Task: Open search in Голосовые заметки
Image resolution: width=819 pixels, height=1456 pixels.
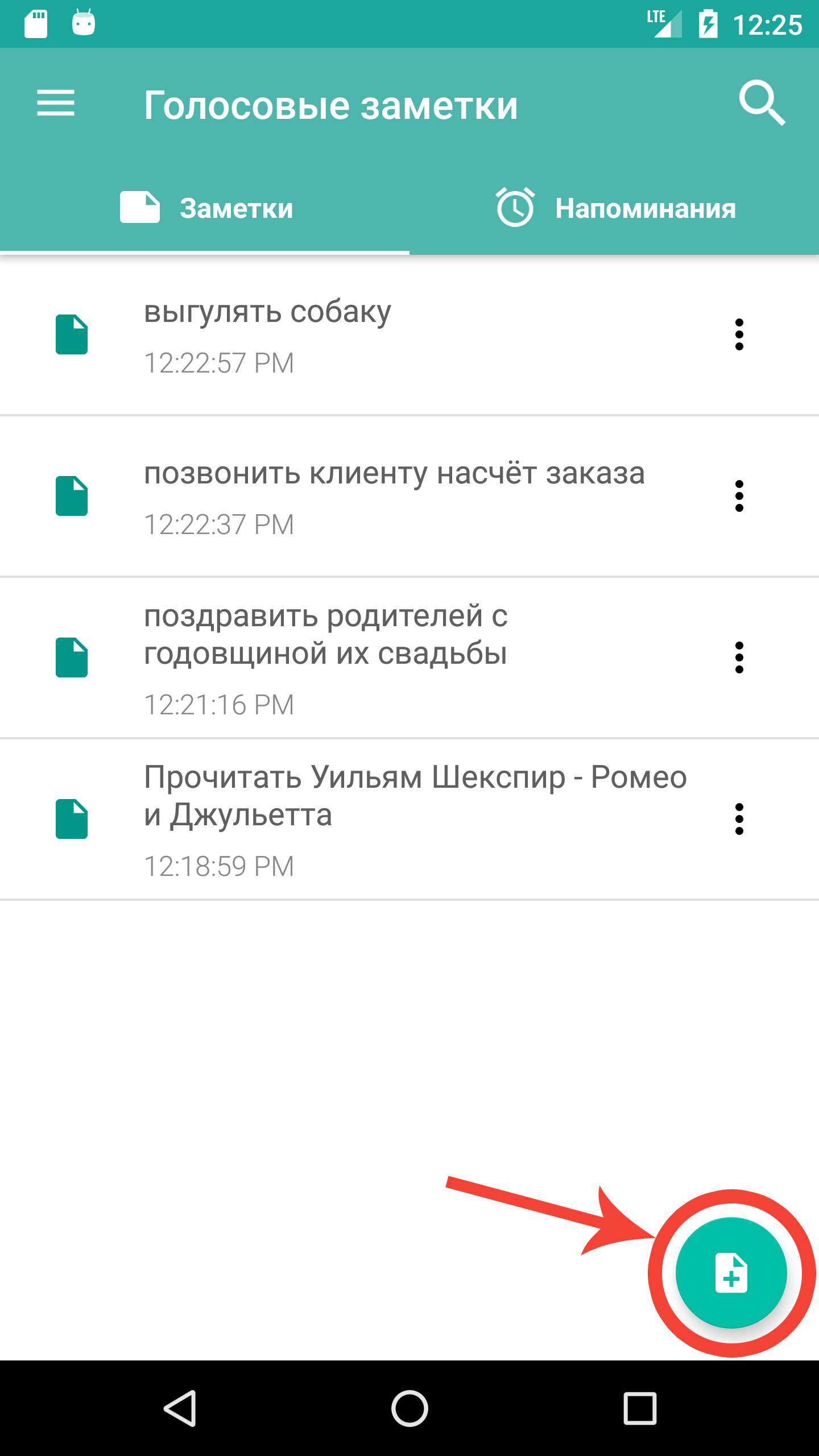Action: pos(762,104)
